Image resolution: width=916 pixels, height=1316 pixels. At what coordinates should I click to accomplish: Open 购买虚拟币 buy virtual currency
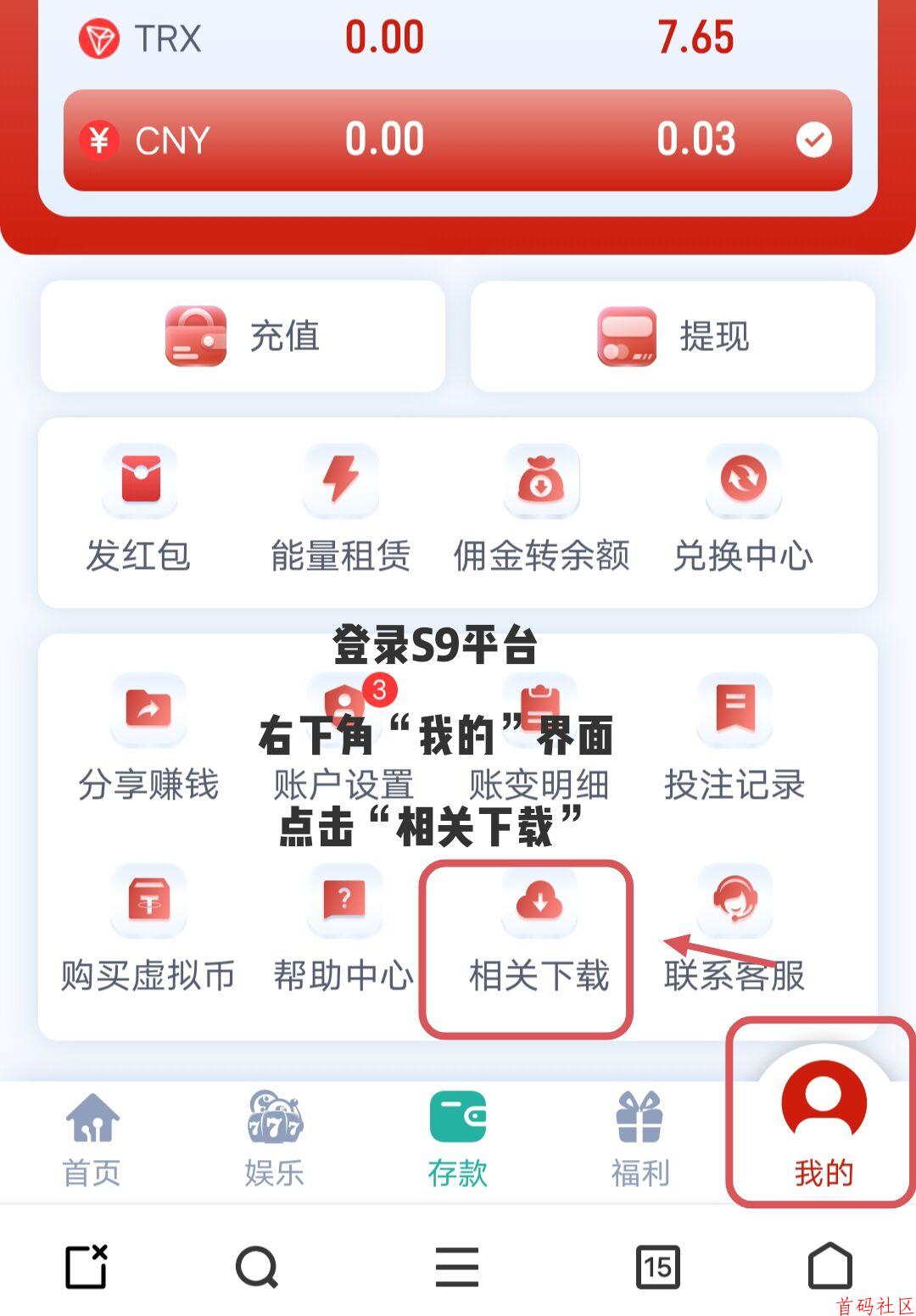pyautogui.click(x=146, y=924)
